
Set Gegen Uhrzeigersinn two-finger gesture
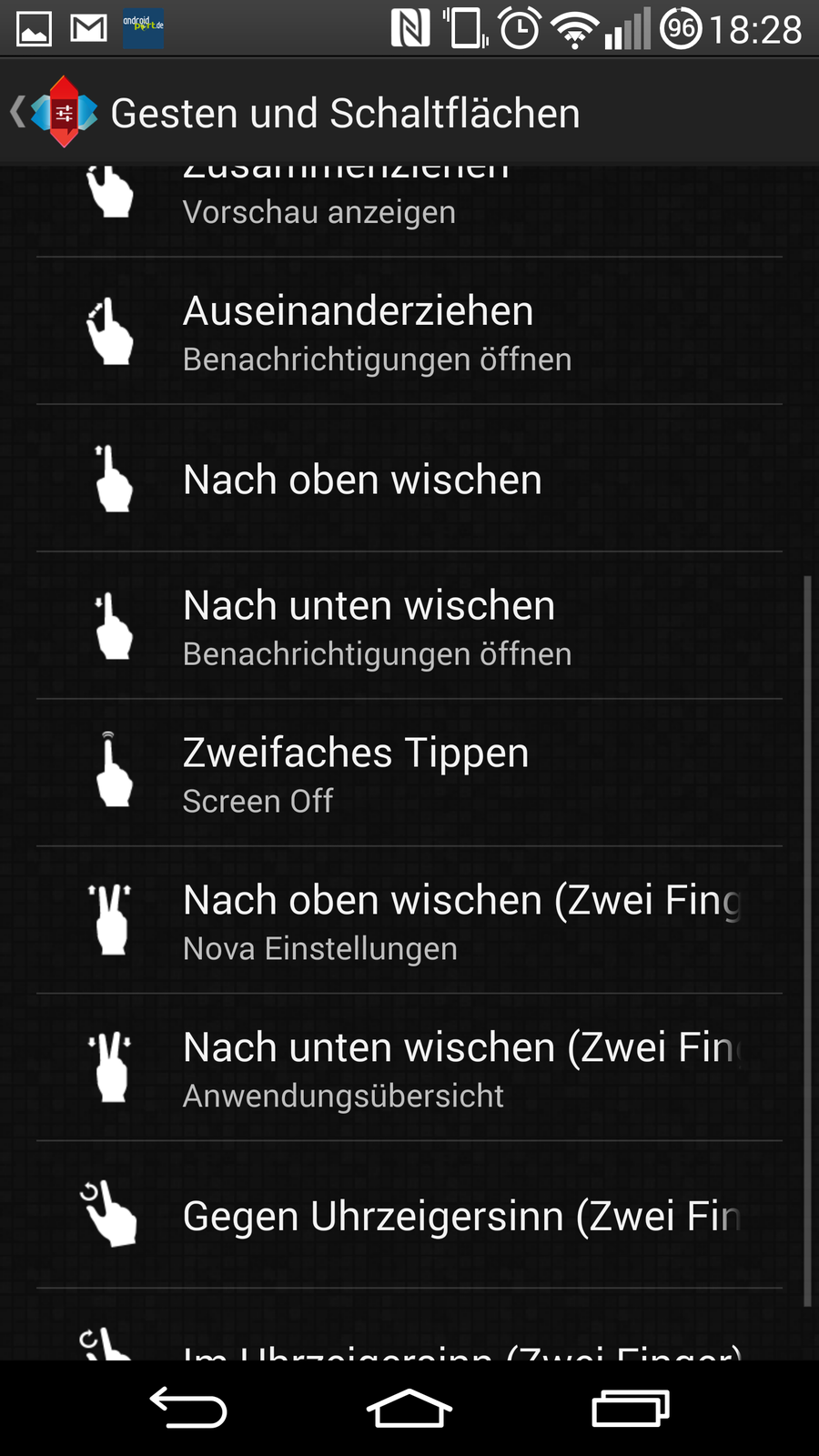[x=409, y=1217]
